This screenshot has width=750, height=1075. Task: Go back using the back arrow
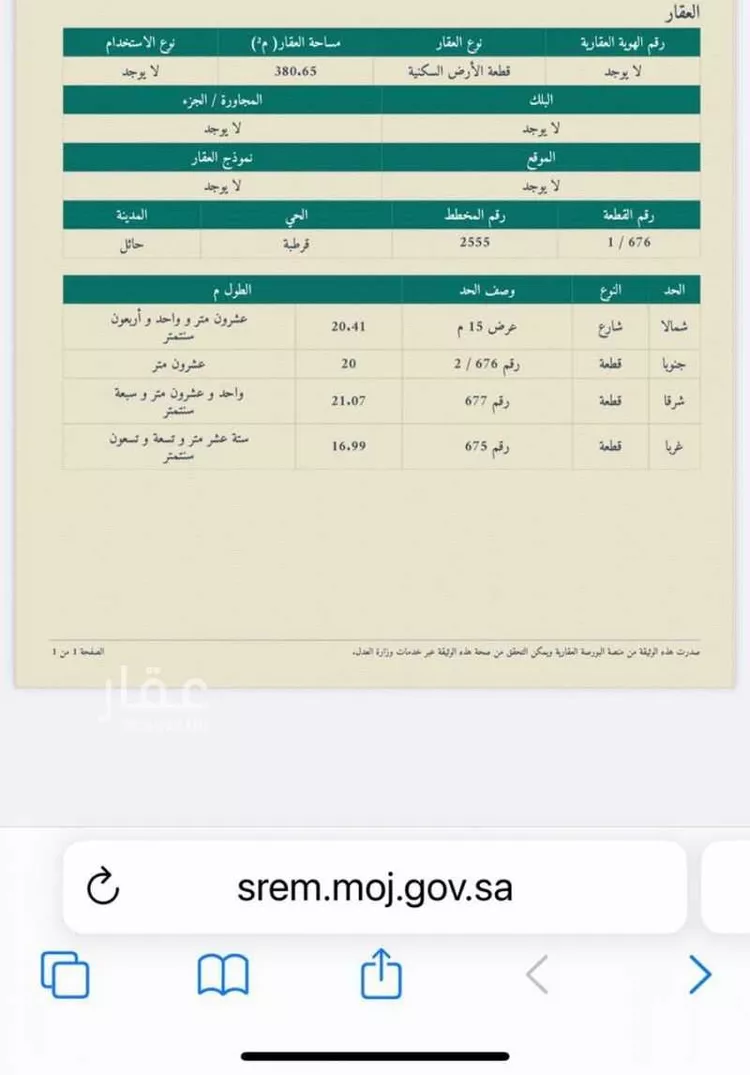[537, 975]
